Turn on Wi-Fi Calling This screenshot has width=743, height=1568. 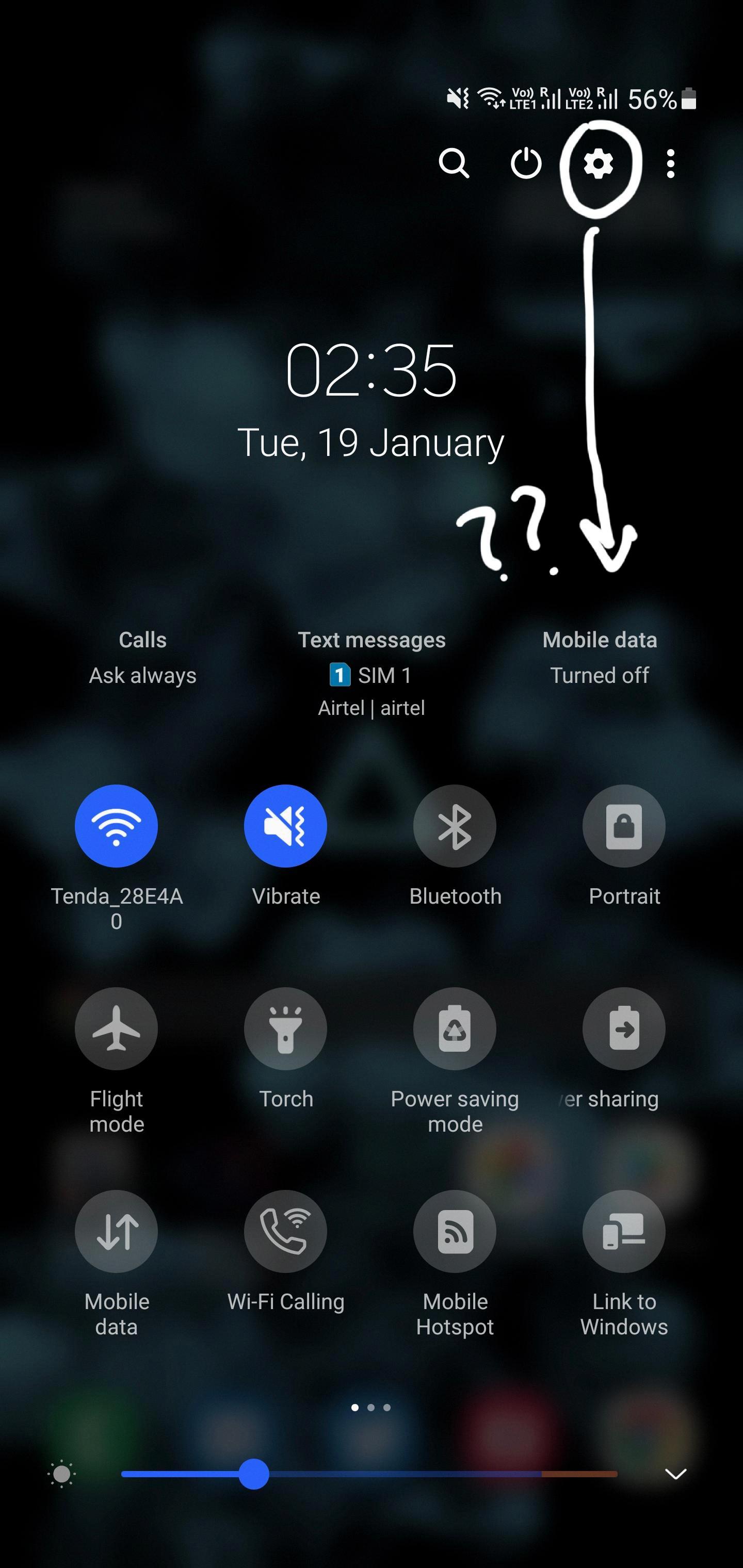pyautogui.click(x=286, y=1231)
